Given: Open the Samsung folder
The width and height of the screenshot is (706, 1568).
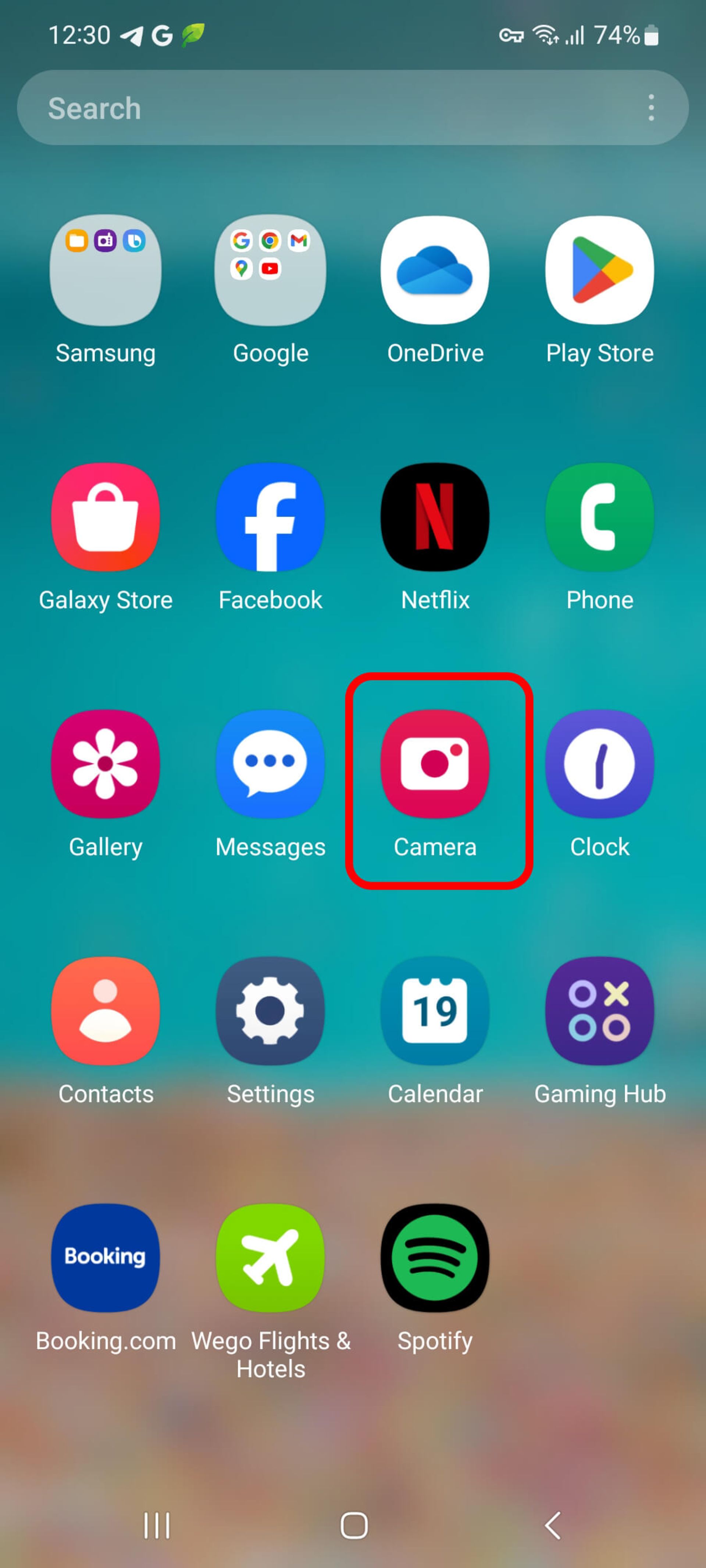Looking at the screenshot, I should click(x=106, y=270).
